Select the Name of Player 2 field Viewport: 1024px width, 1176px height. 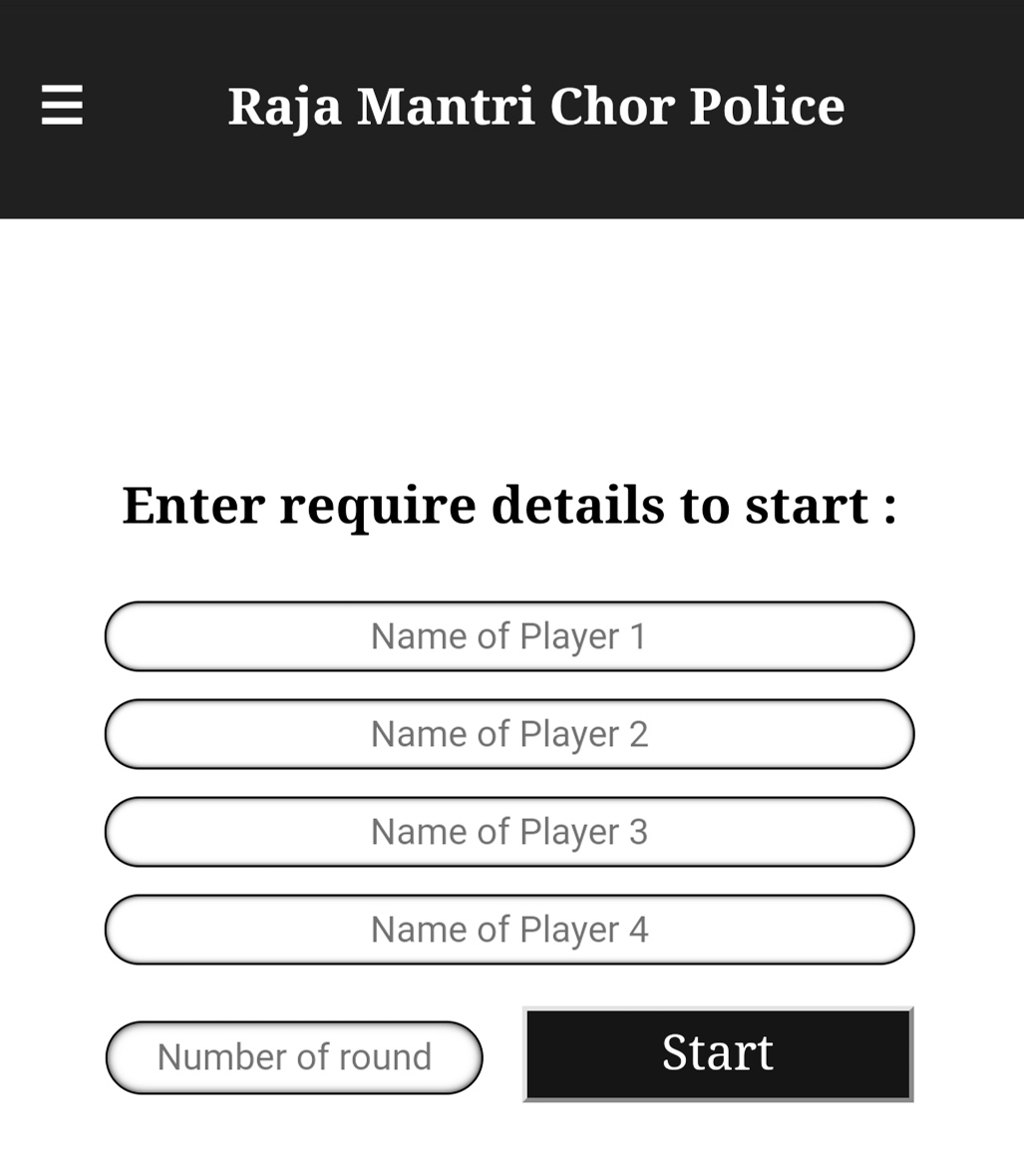tap(509, 734)
